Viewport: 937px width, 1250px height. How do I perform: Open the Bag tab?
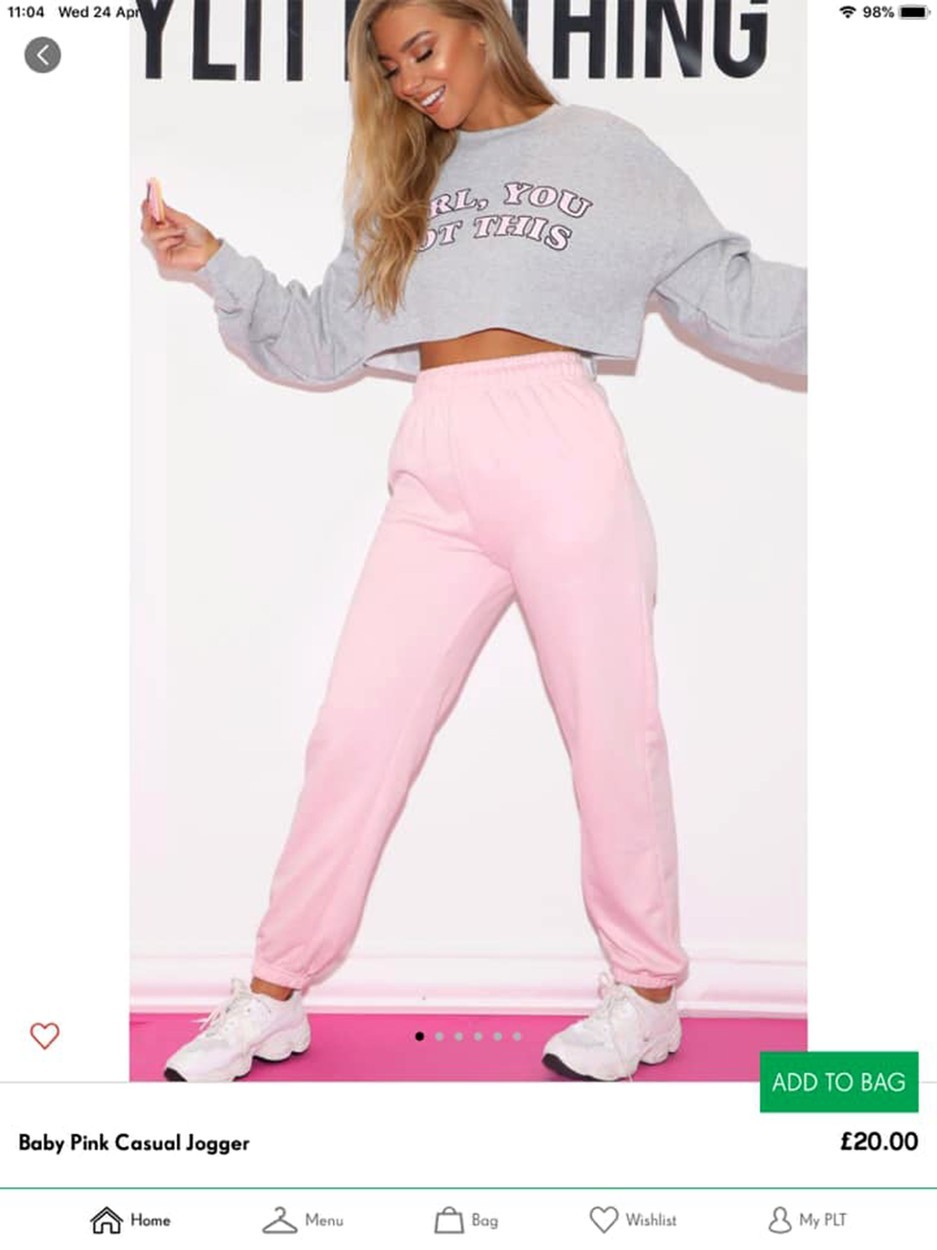tap(466, 1219)
